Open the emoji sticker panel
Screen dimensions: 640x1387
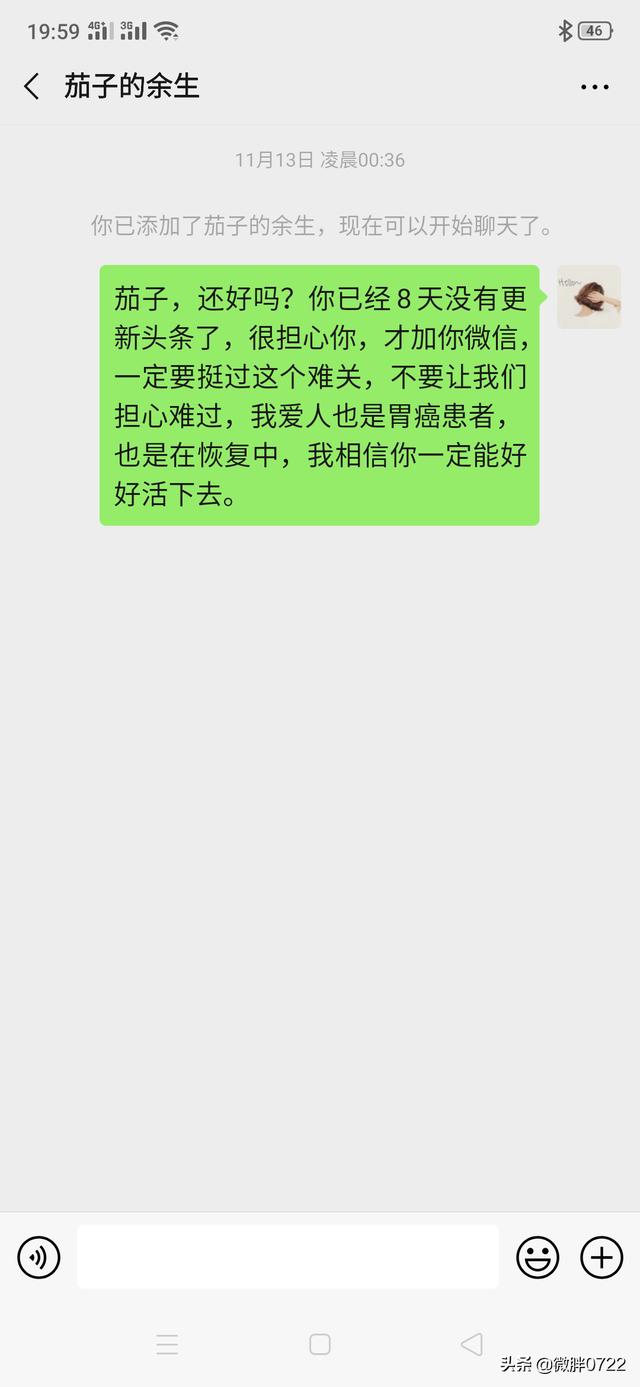click(537, 1257)
